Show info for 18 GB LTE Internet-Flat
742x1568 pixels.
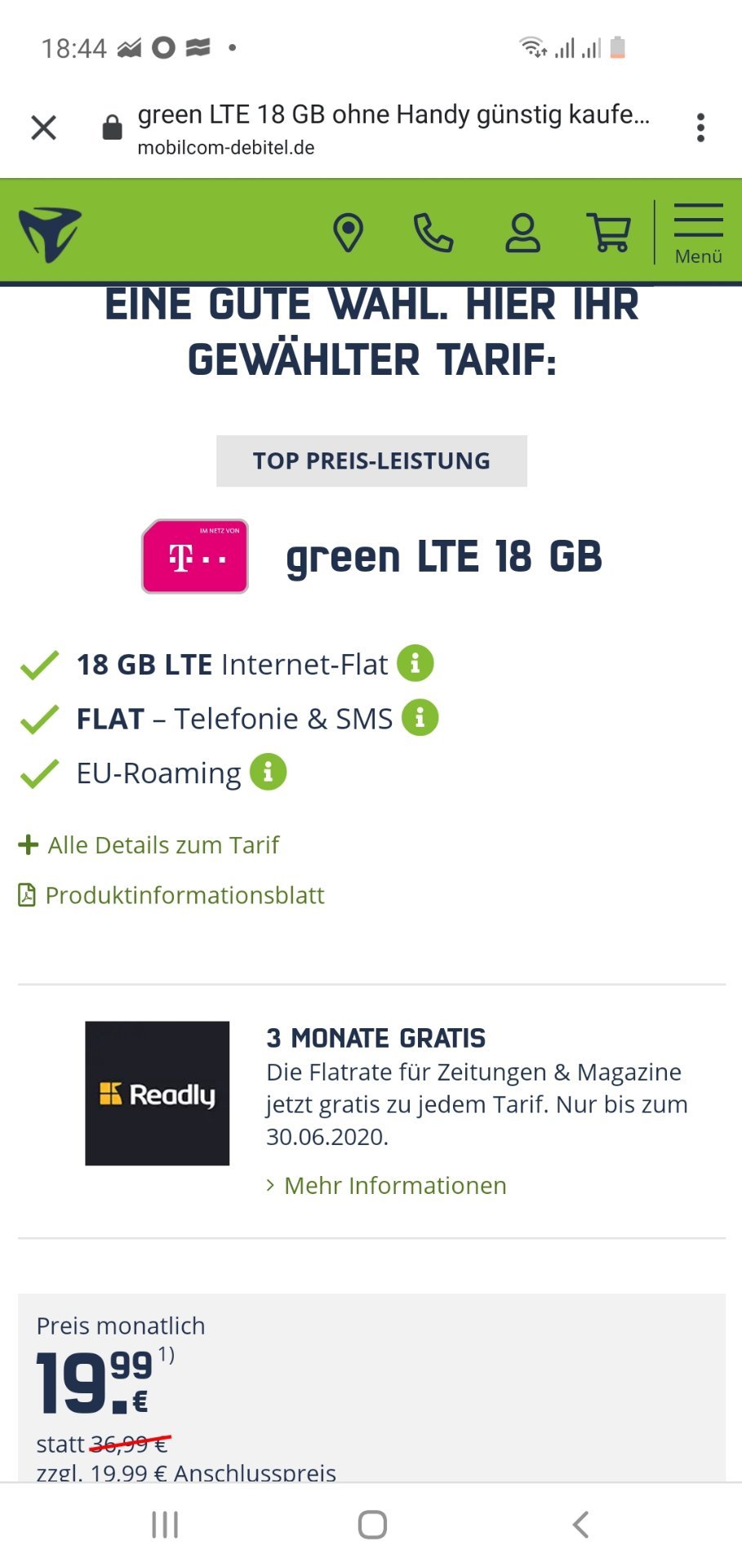pos(415,663)
